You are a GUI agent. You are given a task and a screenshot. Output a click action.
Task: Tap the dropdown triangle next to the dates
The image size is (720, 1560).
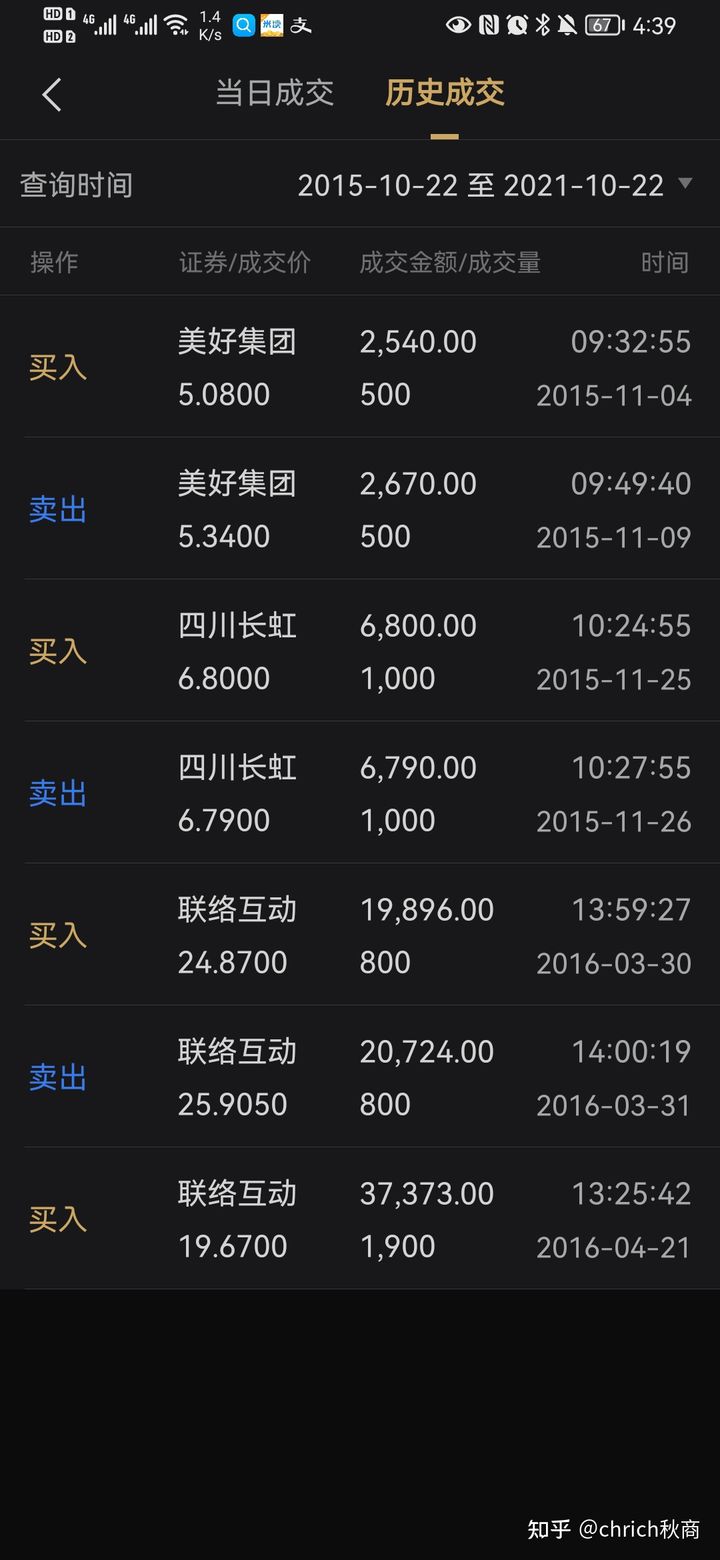687,184
